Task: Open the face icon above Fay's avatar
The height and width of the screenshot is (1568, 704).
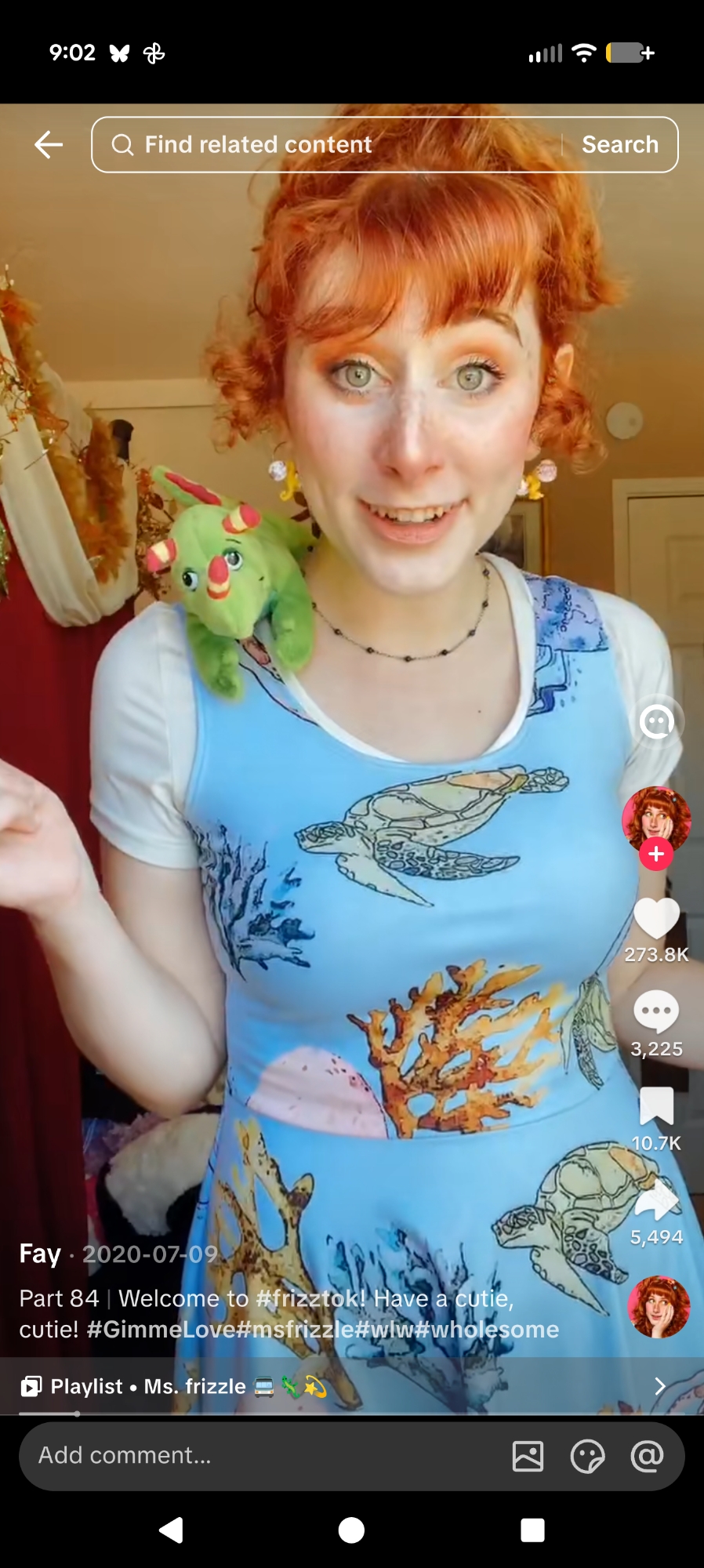Action: coord(656,721)
